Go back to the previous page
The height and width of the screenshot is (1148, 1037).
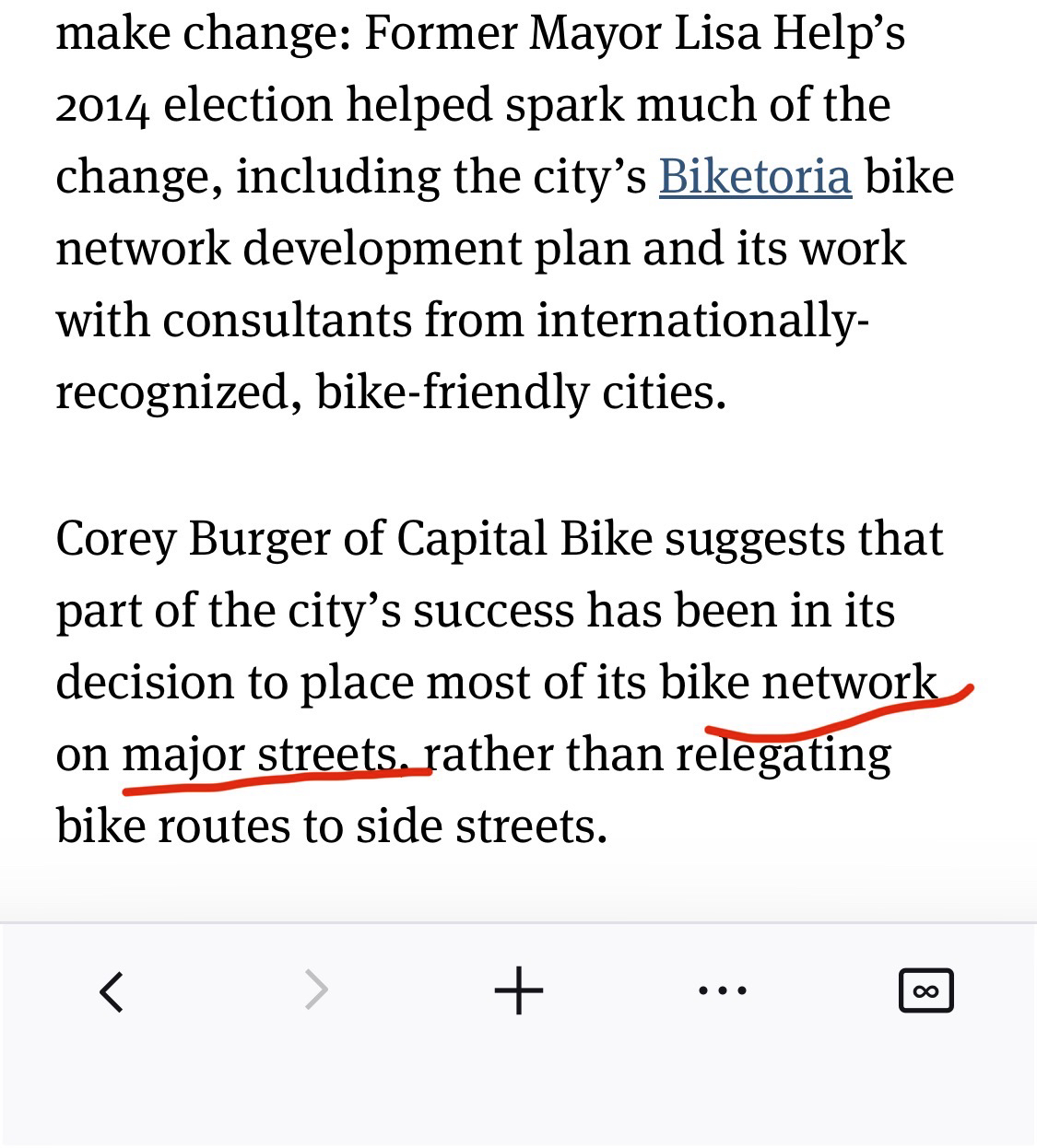tap(112, 992)
